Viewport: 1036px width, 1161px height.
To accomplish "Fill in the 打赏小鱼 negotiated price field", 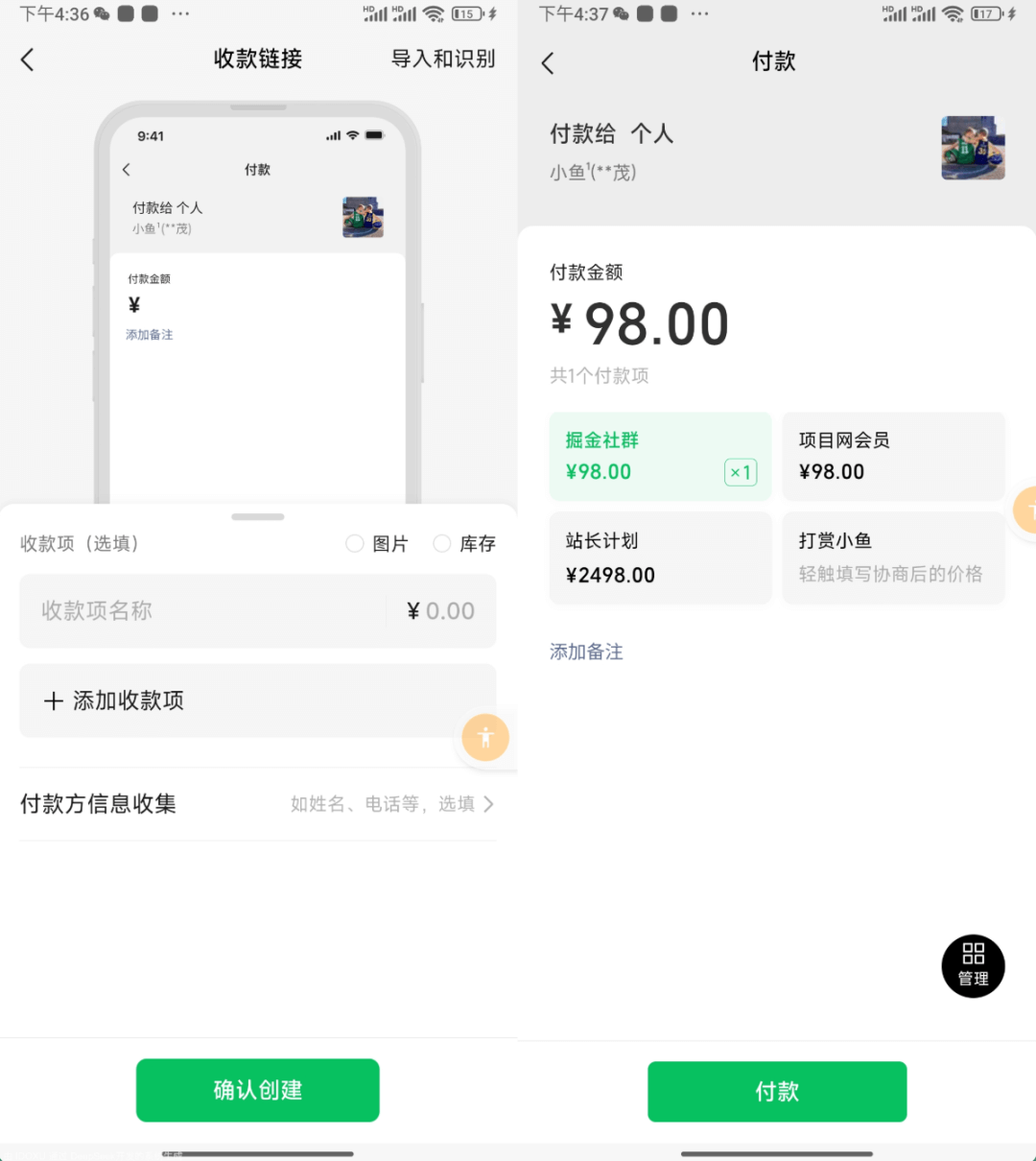I will (x=892, y=573).
